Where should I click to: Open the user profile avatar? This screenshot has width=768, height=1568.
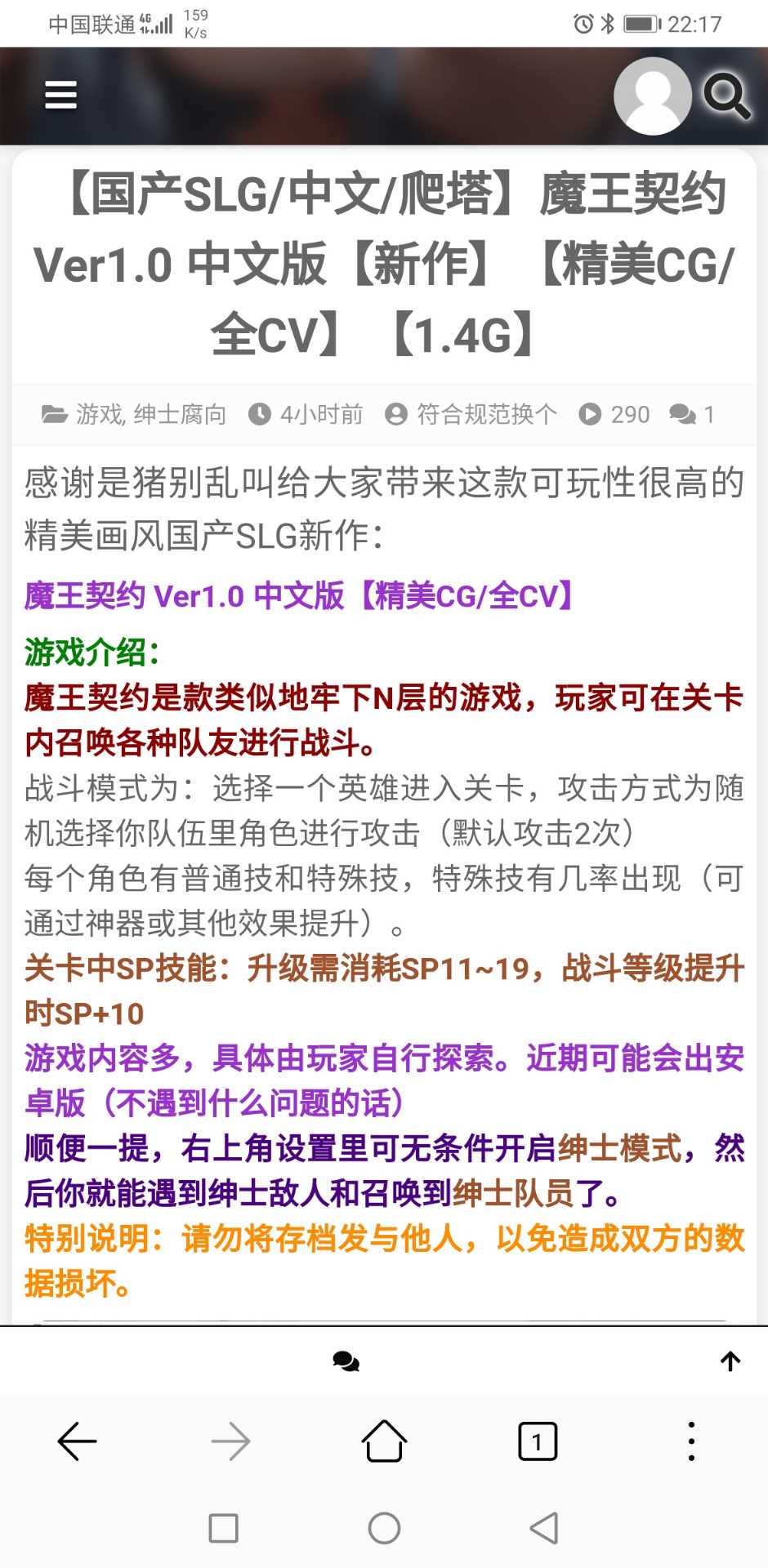(652, 96)
